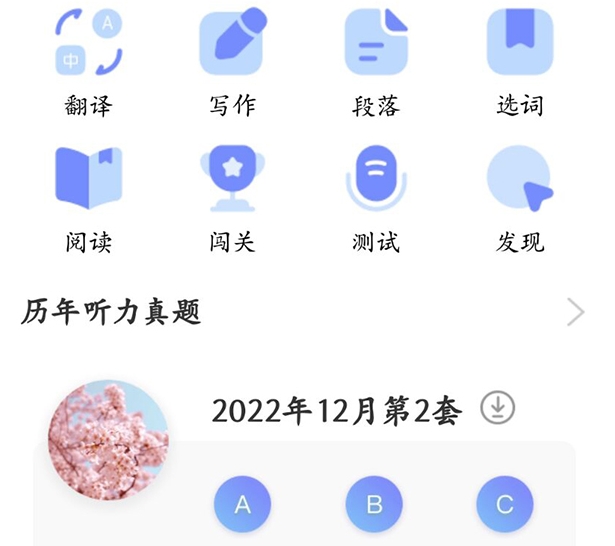Download the 2022年12月第2套 listening set
Image resolution: width=615 pixels, height=546 pixels.
click(x=497, y=407)
